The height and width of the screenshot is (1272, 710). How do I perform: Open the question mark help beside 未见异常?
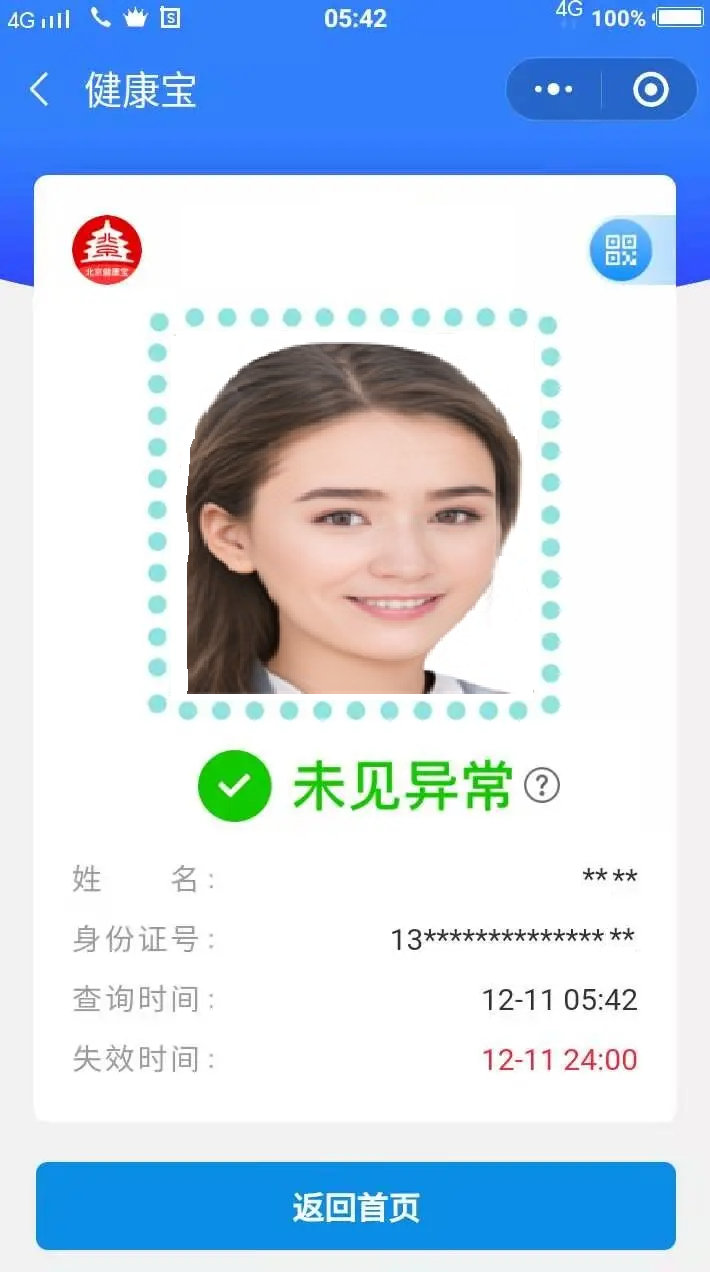pos(542,786)
